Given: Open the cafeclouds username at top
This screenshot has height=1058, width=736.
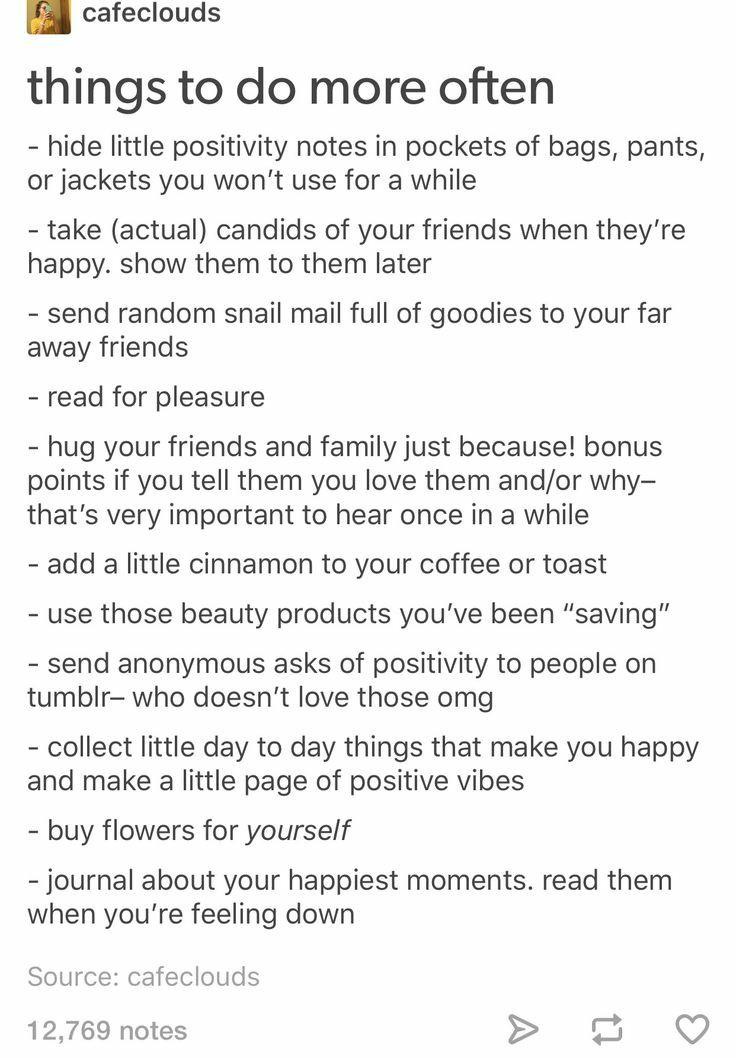Looking at the screenshot, I should (x=151, y=14).
